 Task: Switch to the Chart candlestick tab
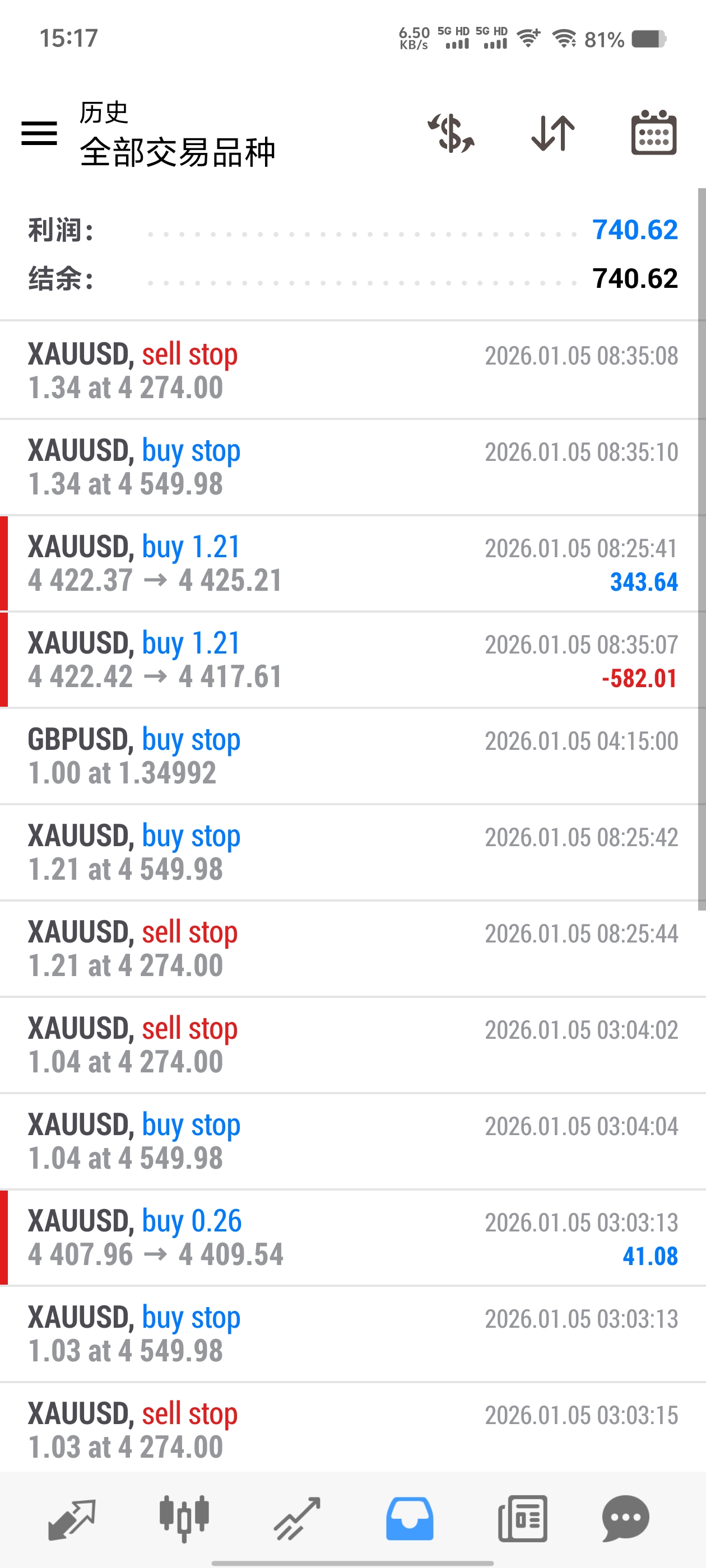pyautogui.click(x=184, y=1518)
